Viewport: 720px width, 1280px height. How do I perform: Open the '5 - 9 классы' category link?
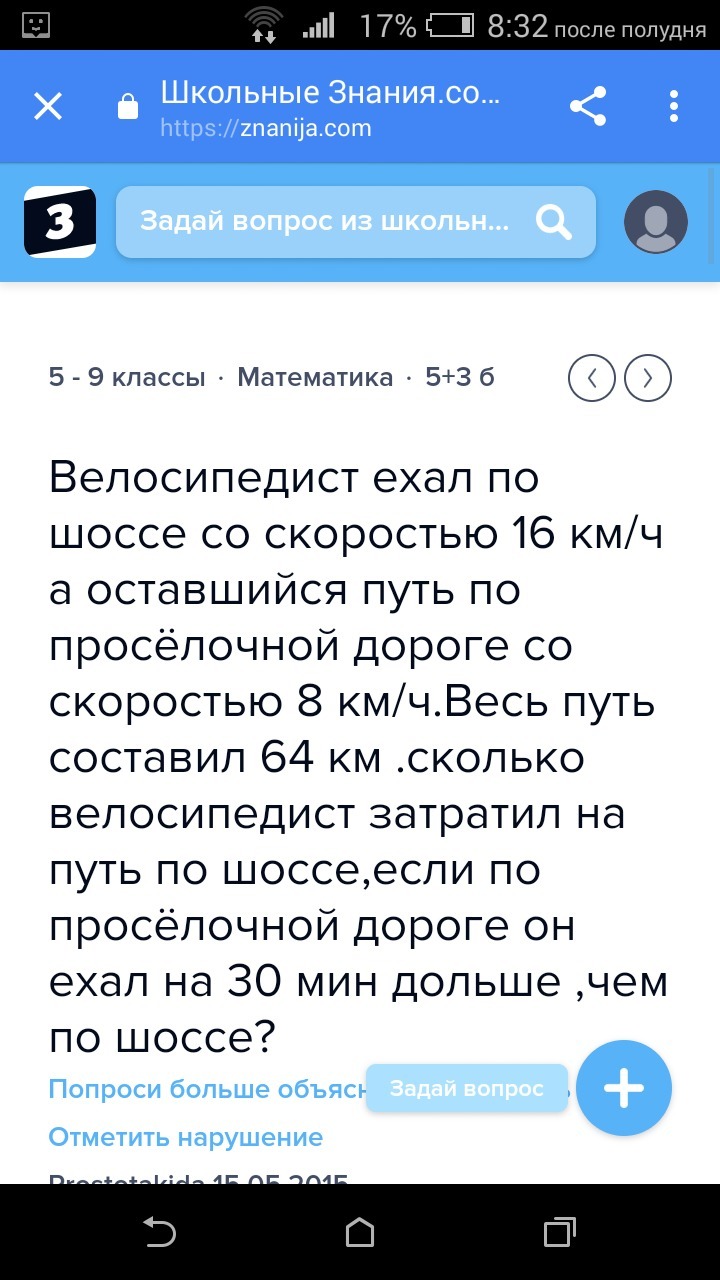point(127,378)
